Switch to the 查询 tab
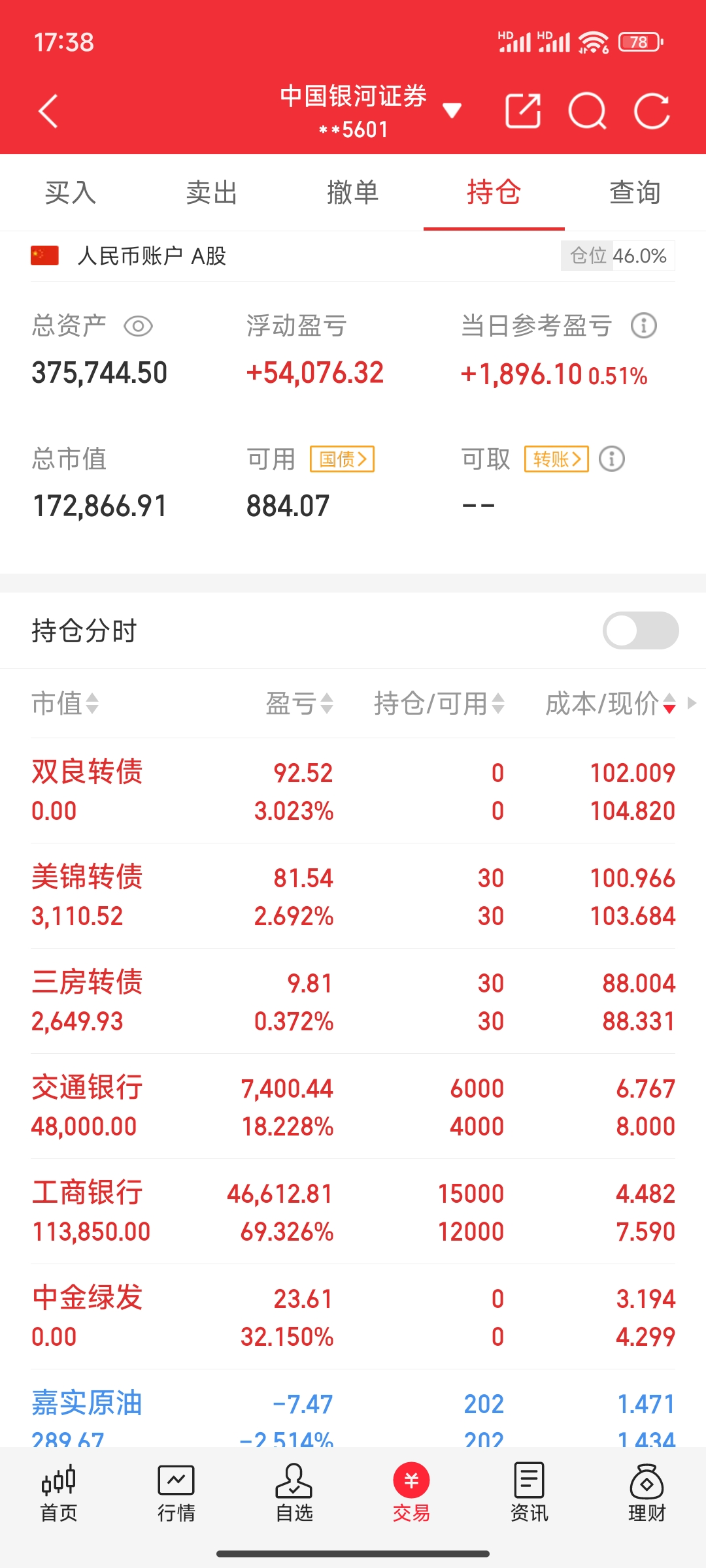The height and width of the screenshot is (1568, 706). [x=635, y=193]
